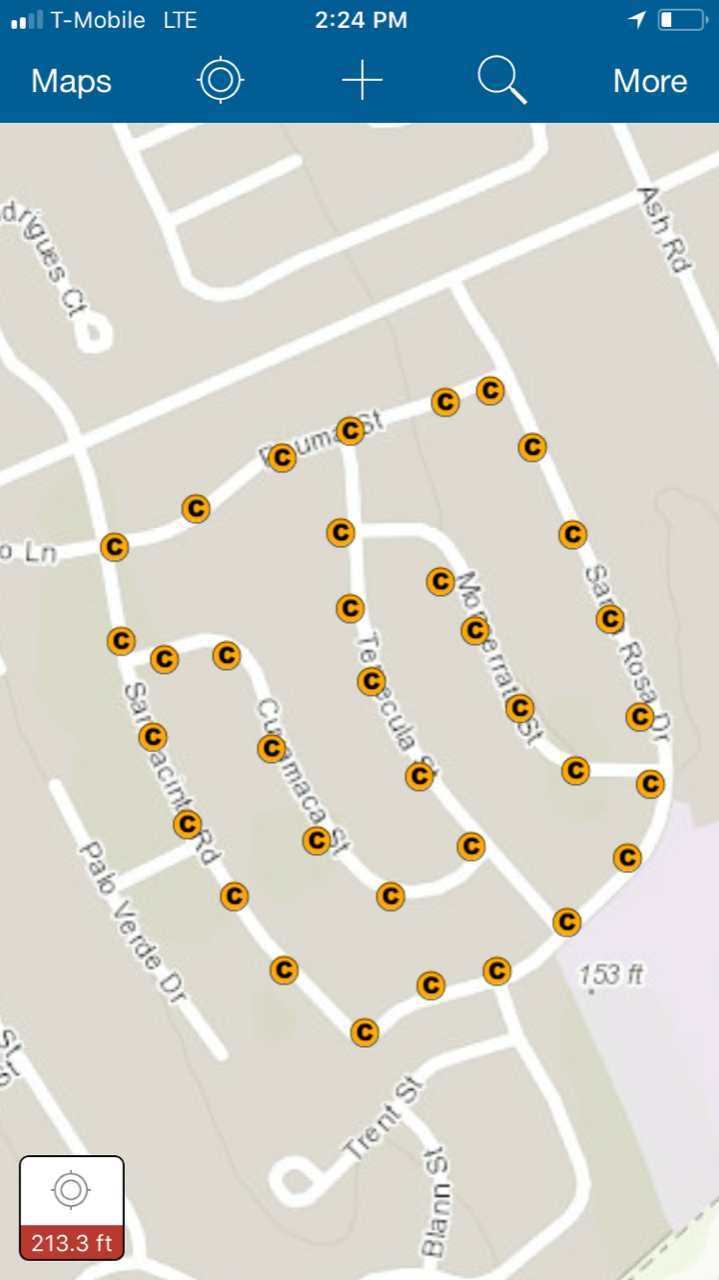Open the Maps list
Screen dimensions: 719x1280
point(71,81)
